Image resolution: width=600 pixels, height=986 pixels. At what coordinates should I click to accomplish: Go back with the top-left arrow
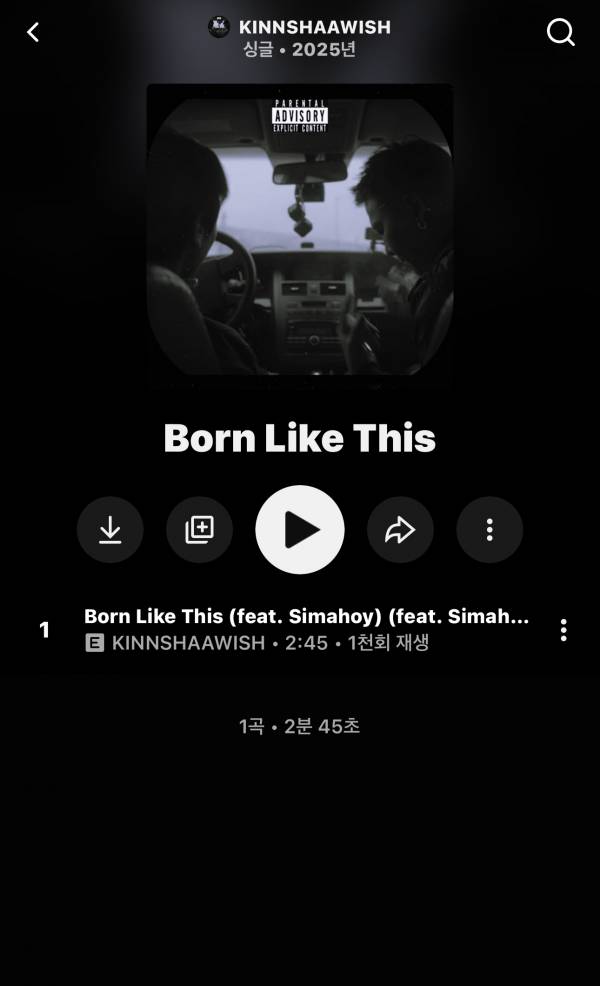(x=33, y=32)
